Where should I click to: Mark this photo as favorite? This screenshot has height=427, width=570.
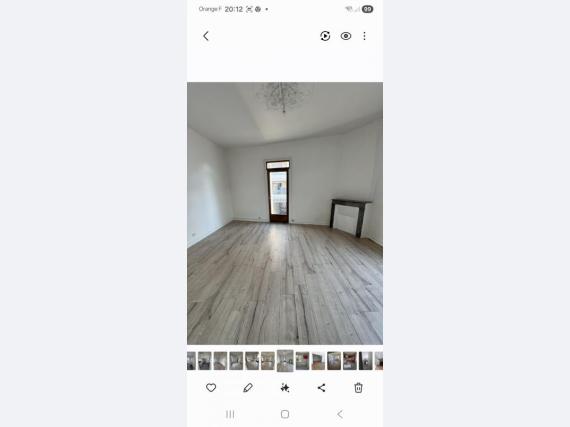(x=211, y=388)
